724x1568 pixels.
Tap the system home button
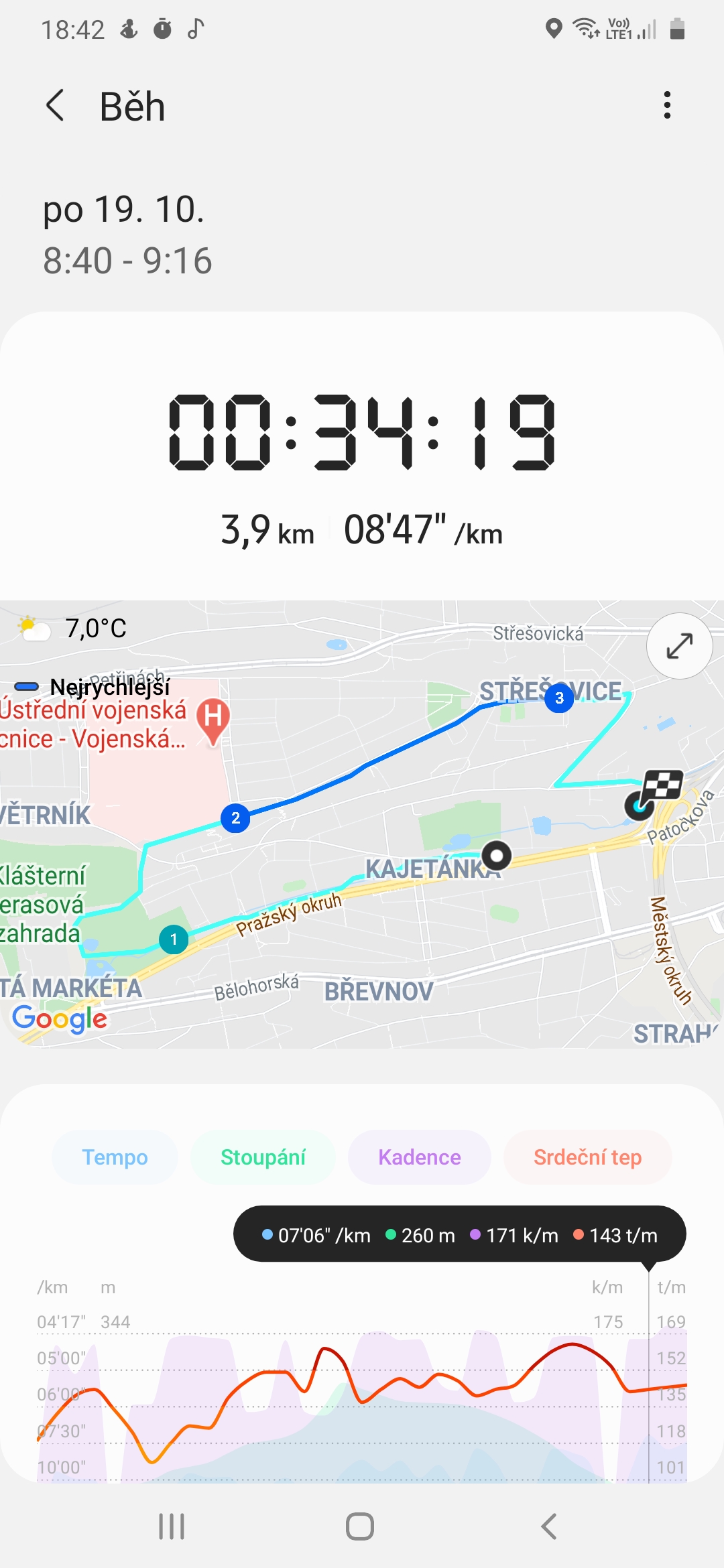(x=360, y=1526)
